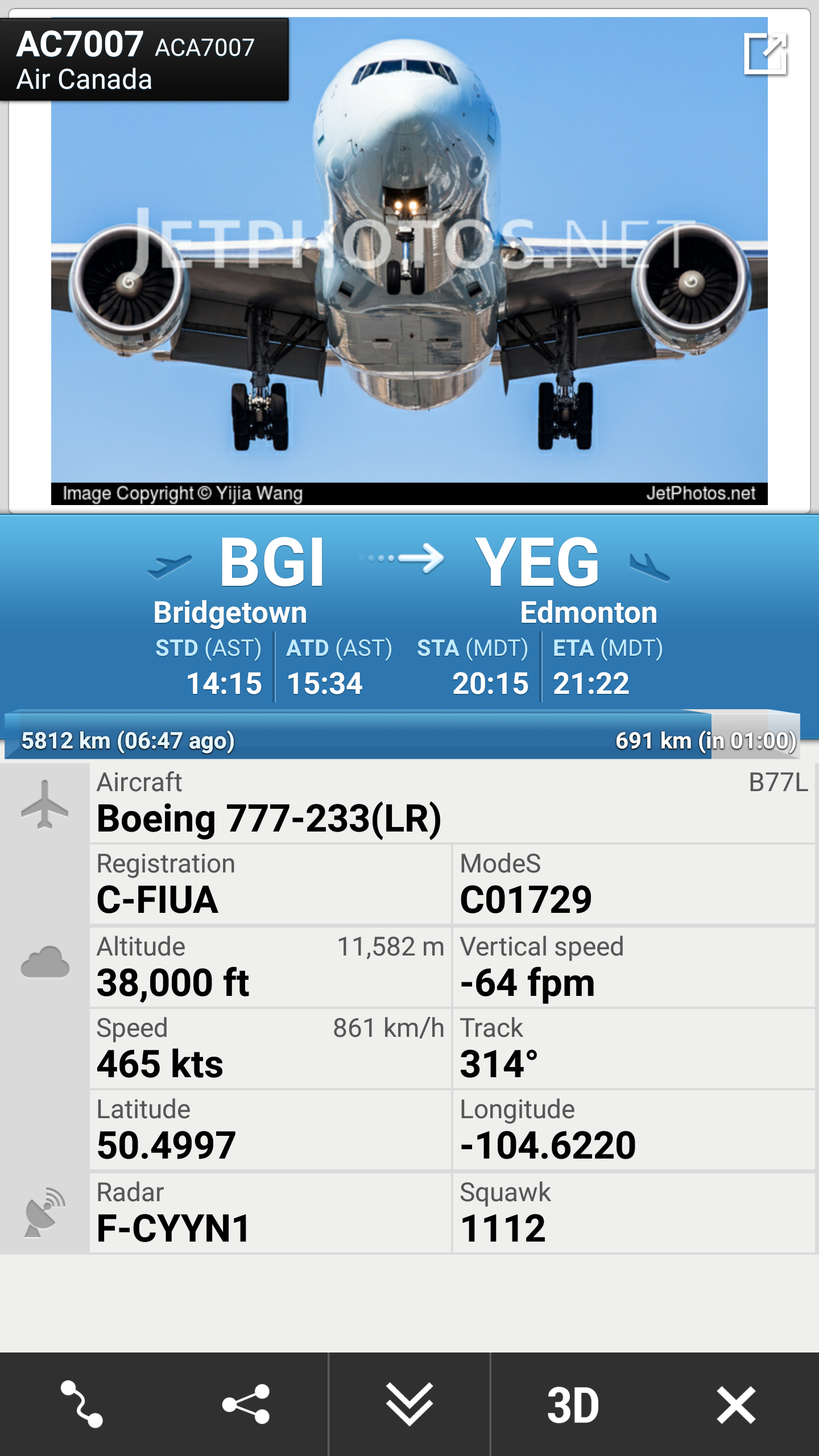The width and height of the screenshot is (819, 1456).
Task: Open the aircraft photo in external view
Action: 765,54
